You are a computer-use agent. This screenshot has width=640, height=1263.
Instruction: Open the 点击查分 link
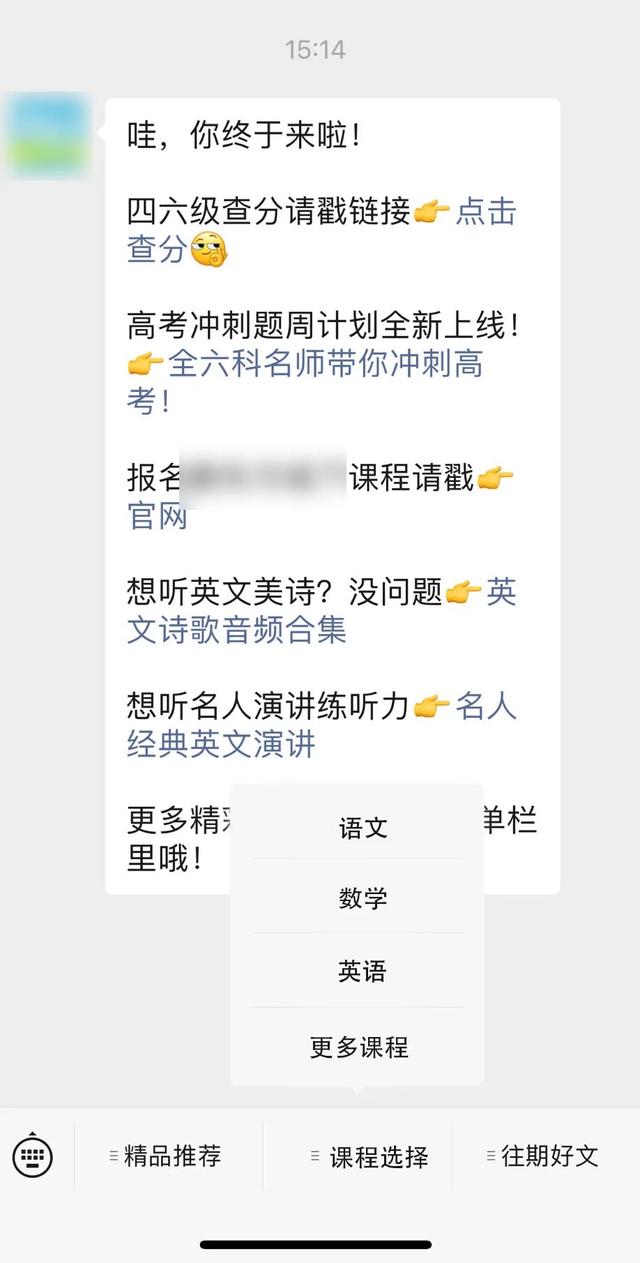(x=322, y=230)
